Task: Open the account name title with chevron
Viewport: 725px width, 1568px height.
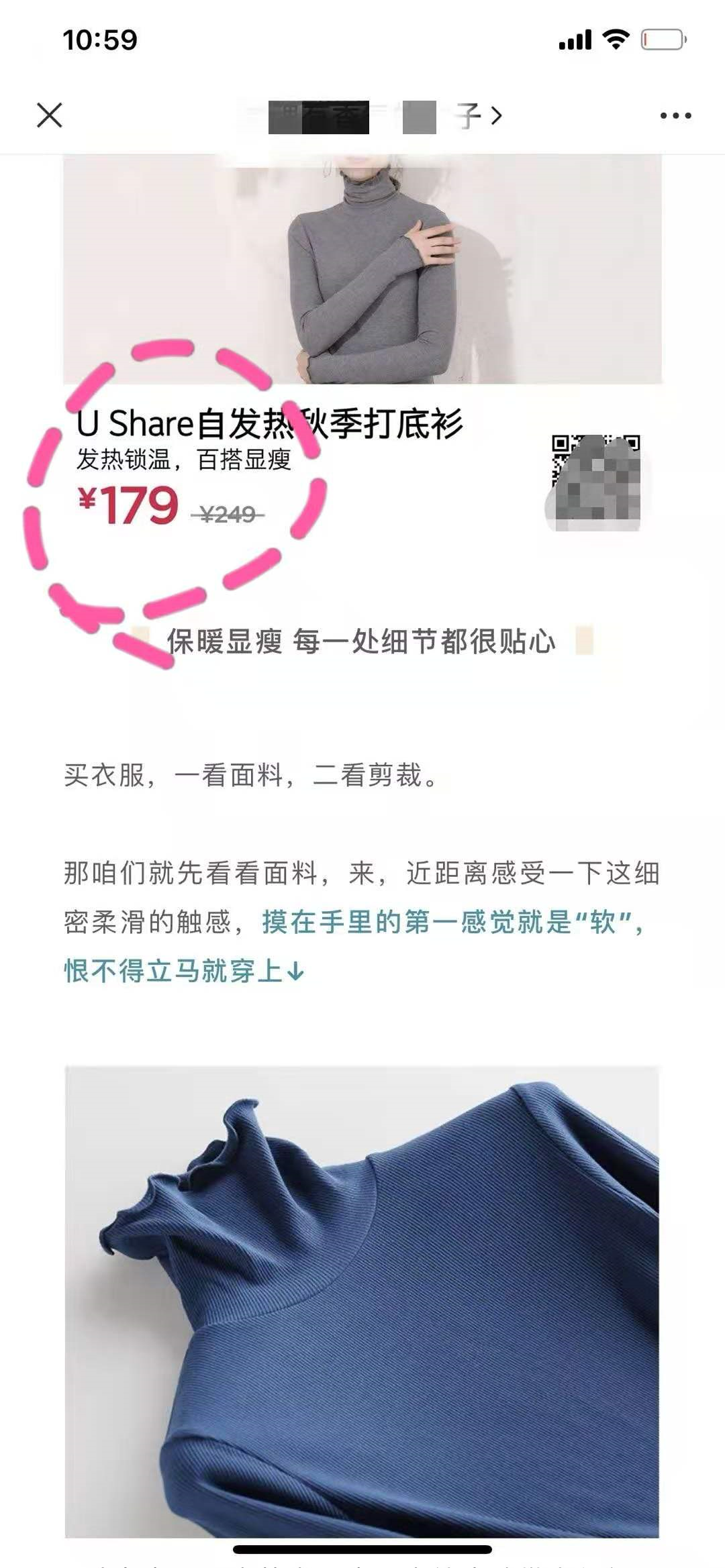Action: [386, 117]
